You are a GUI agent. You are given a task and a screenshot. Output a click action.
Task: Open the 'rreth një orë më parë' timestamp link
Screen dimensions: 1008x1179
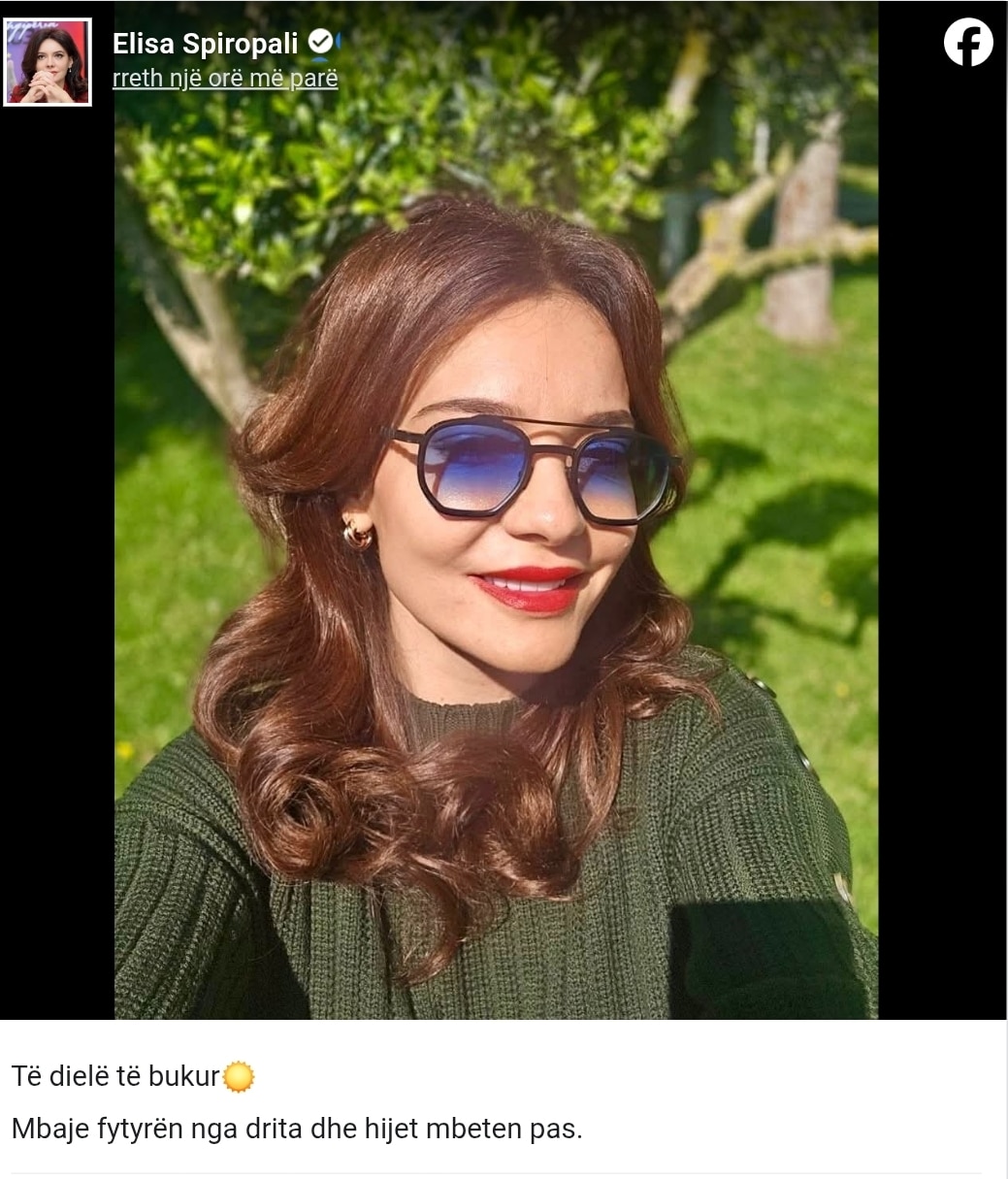pyautogui.click(x=225, y=79)
